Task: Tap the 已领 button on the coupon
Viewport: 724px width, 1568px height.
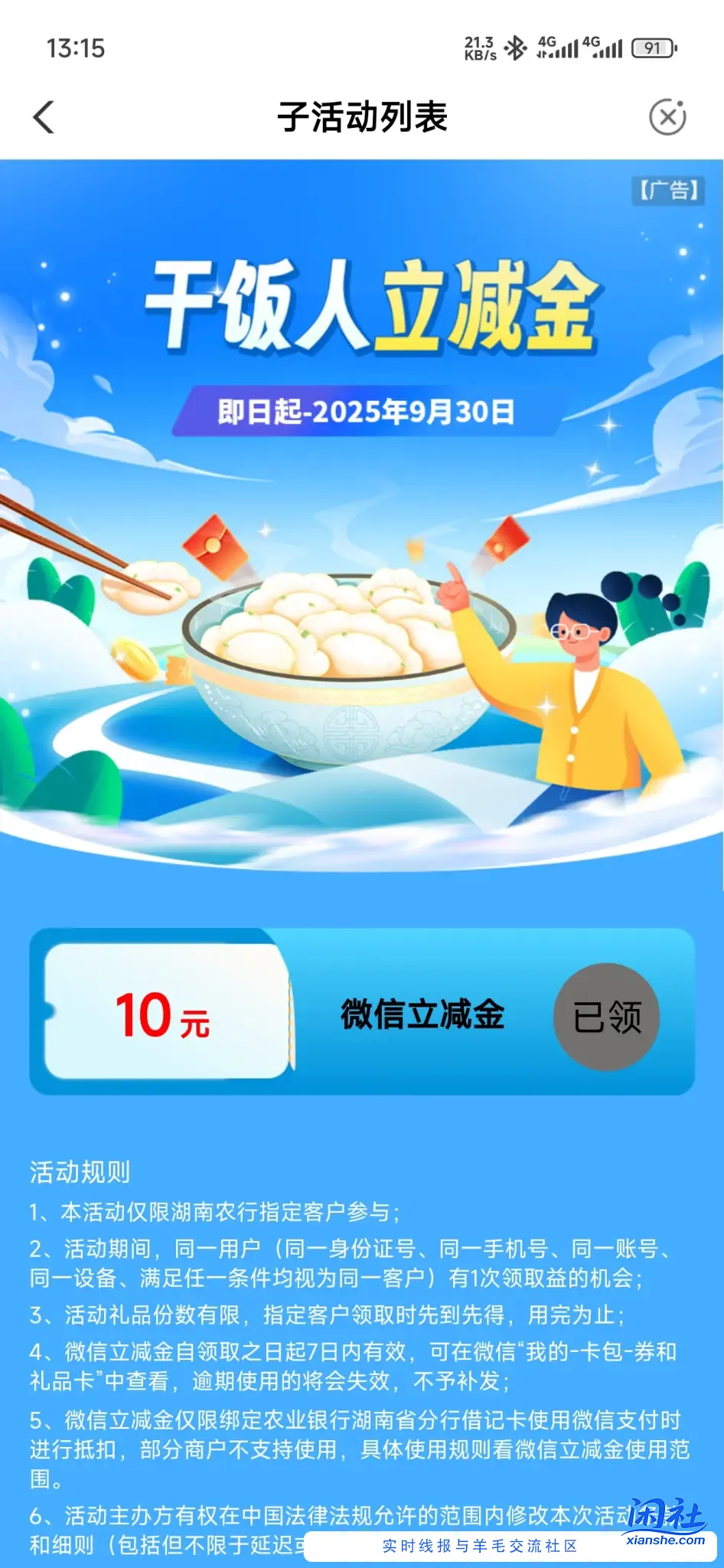Action: tap(606, 1016)
